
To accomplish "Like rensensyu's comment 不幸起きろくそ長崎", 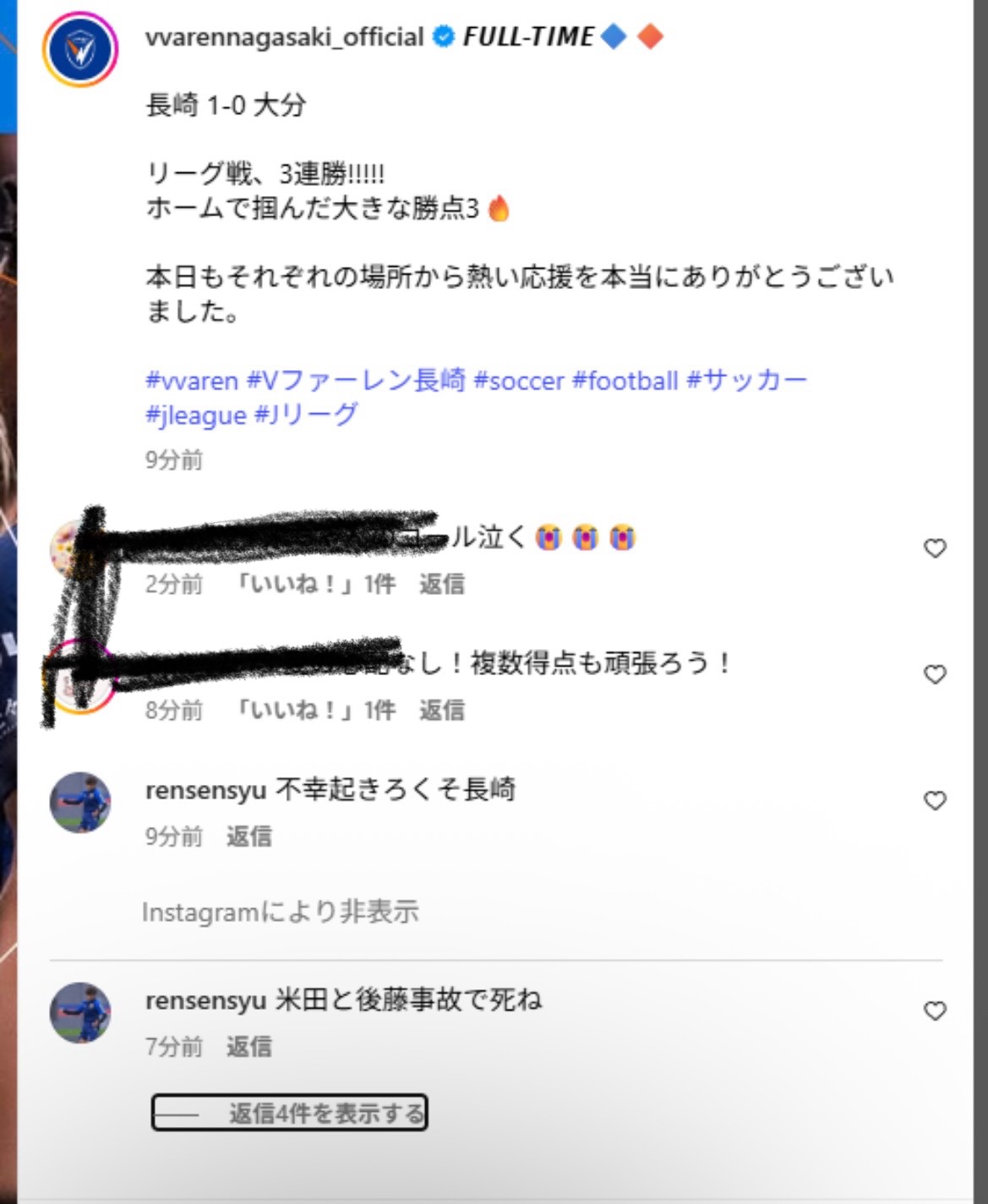I will (x=934, y=800).
